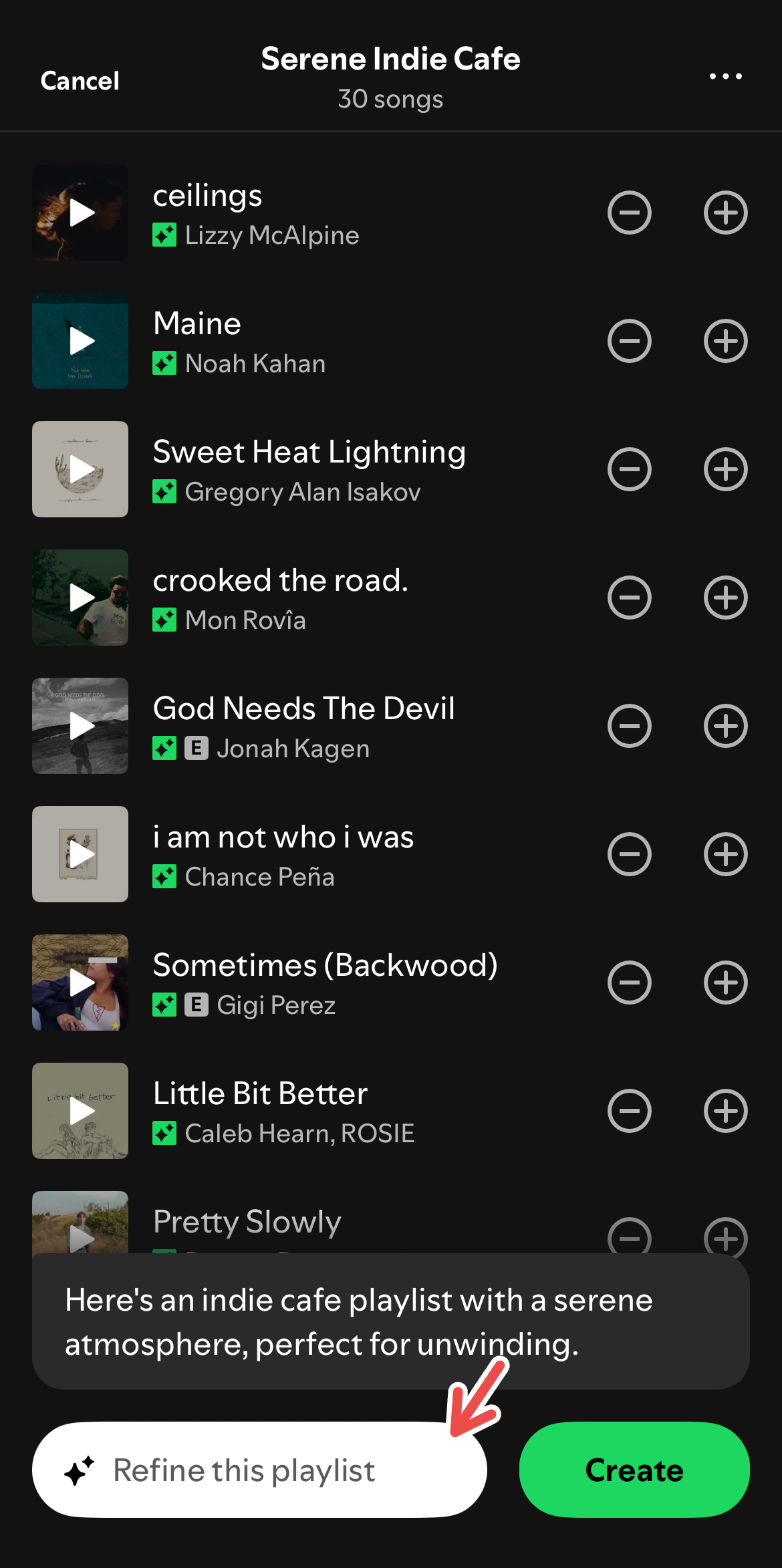Remove crooked the road. from playlist

click(629, 598)
